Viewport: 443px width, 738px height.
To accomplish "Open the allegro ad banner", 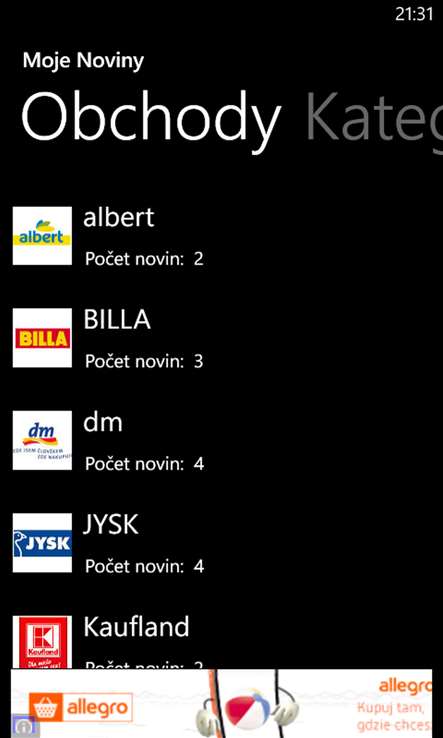I will click(221, 704).
